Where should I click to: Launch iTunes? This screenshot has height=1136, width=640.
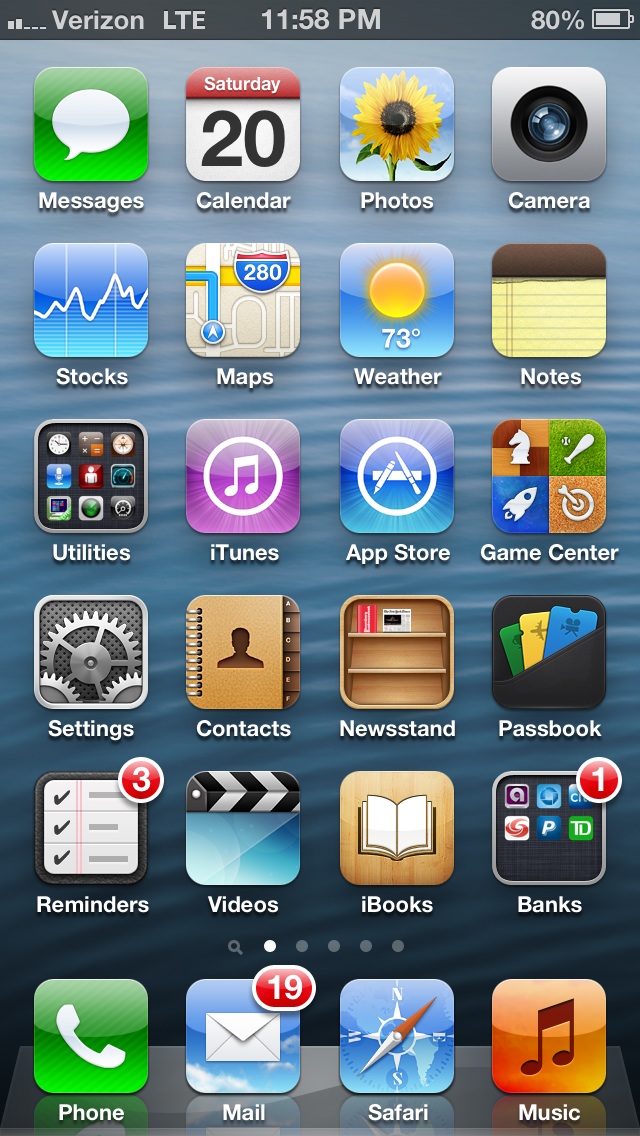[x=243, y=476]
